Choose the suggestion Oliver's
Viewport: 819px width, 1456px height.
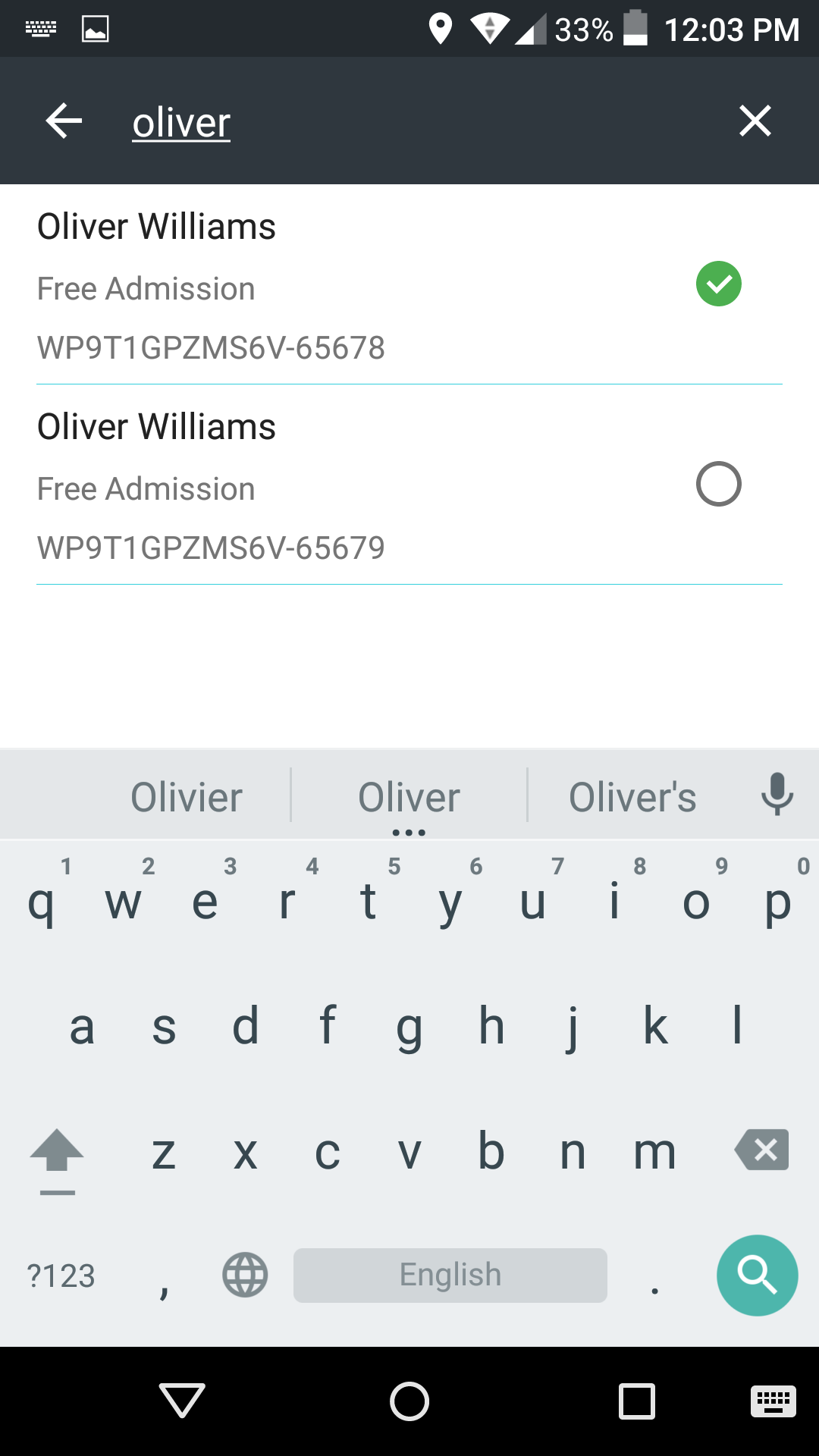(x=633, y=795)
